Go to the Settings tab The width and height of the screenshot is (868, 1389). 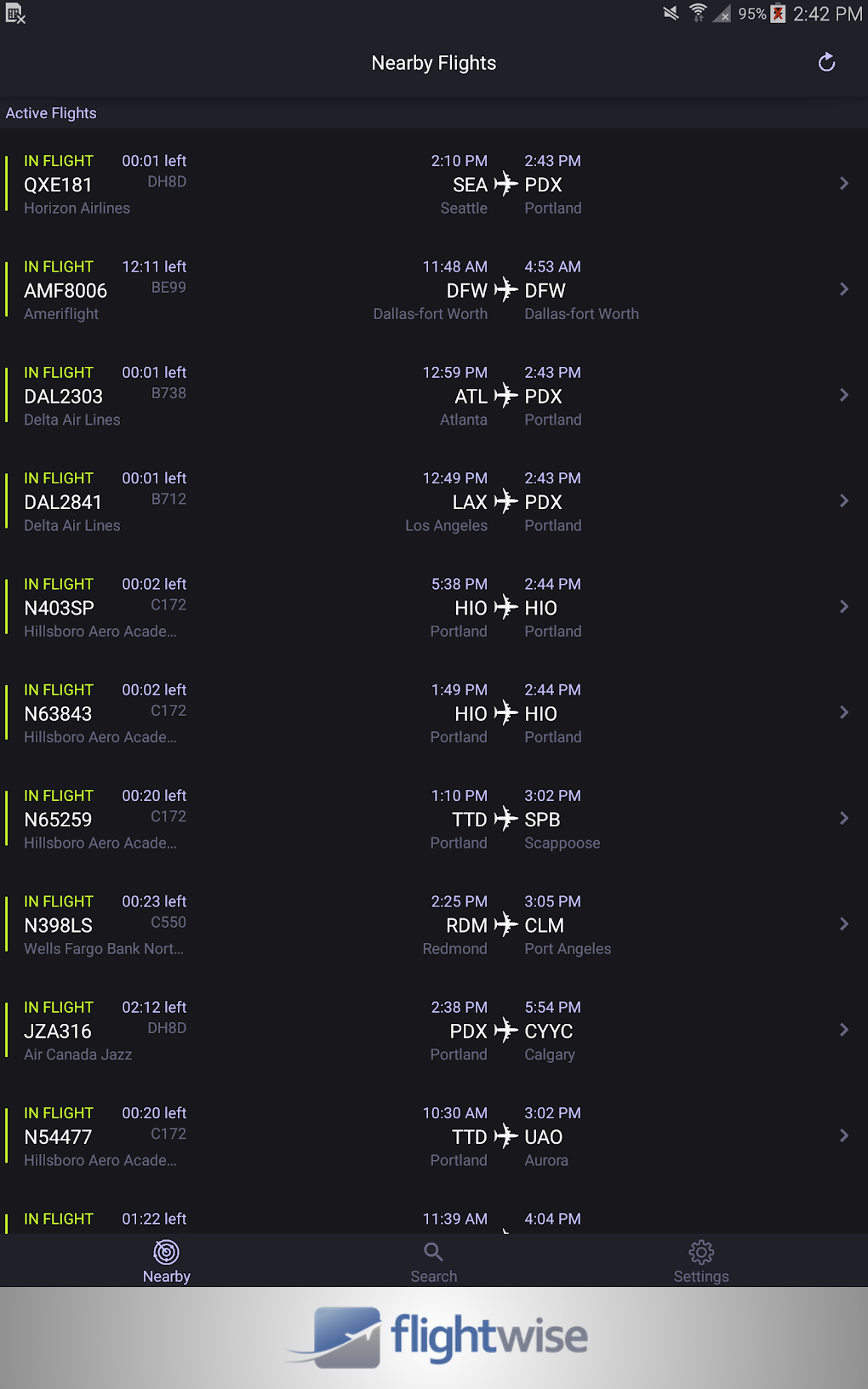tap(701, 1261)
